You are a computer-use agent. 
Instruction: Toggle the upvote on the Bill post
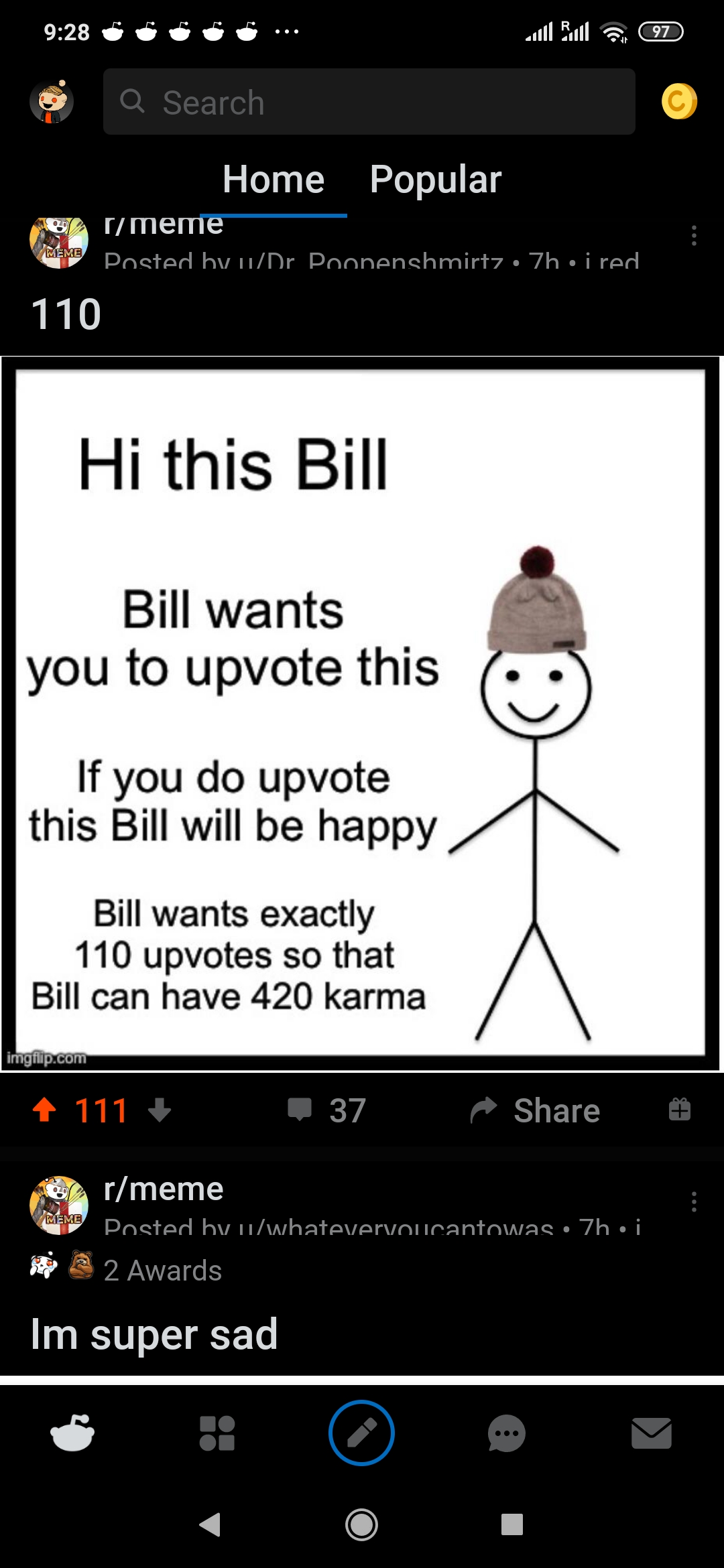click(x=45, y=1110)
